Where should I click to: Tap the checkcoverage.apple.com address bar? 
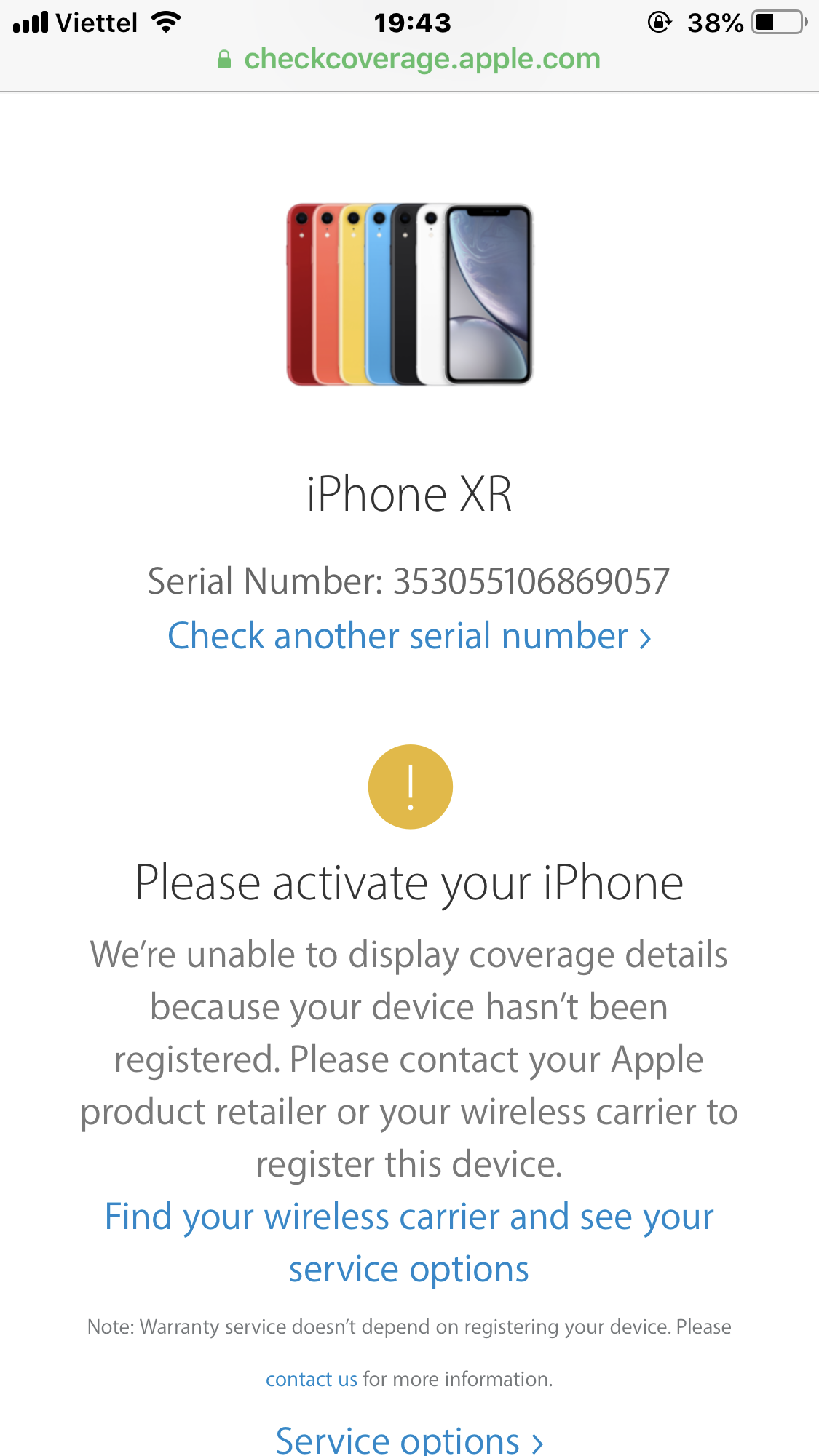(x=409, y=60)
